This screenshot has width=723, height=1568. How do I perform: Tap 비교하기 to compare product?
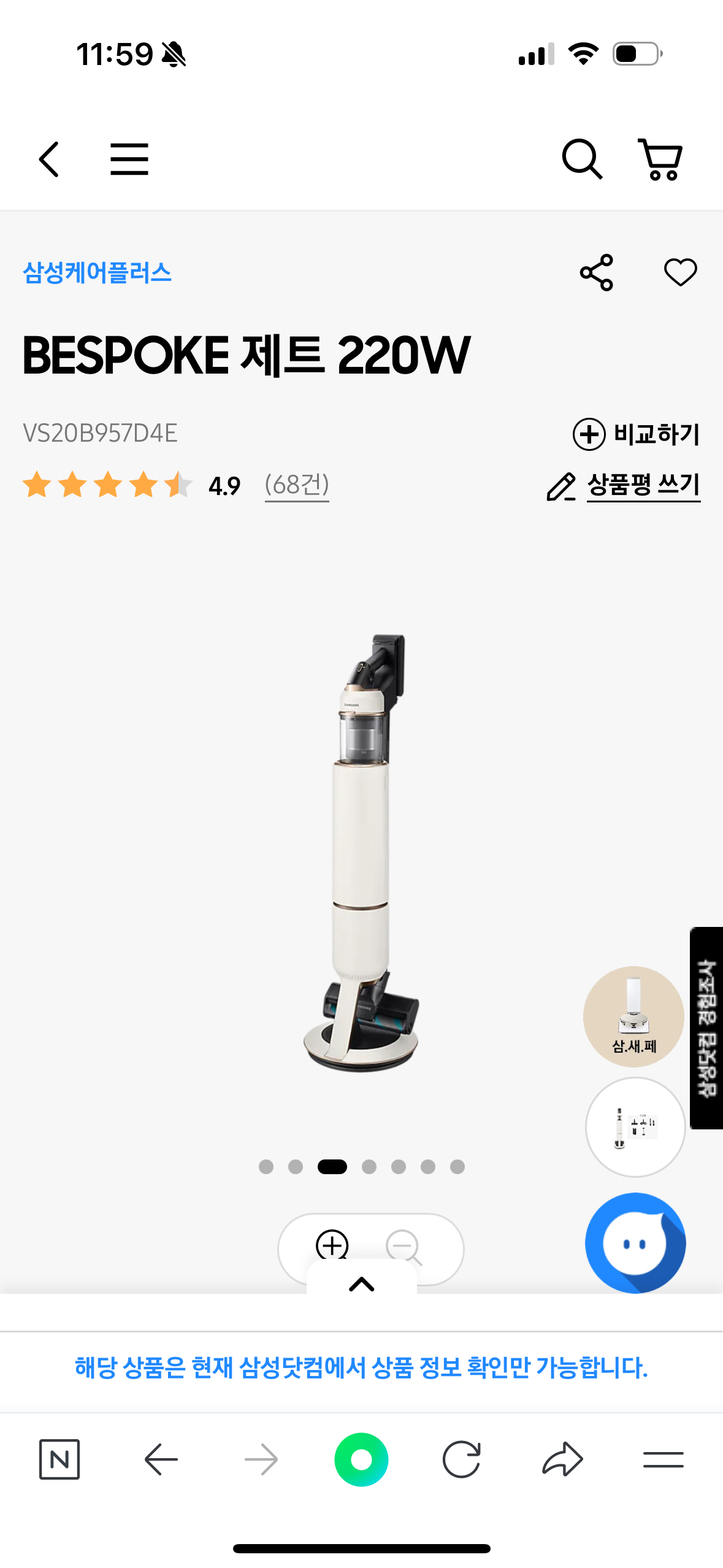pos(636,434)
